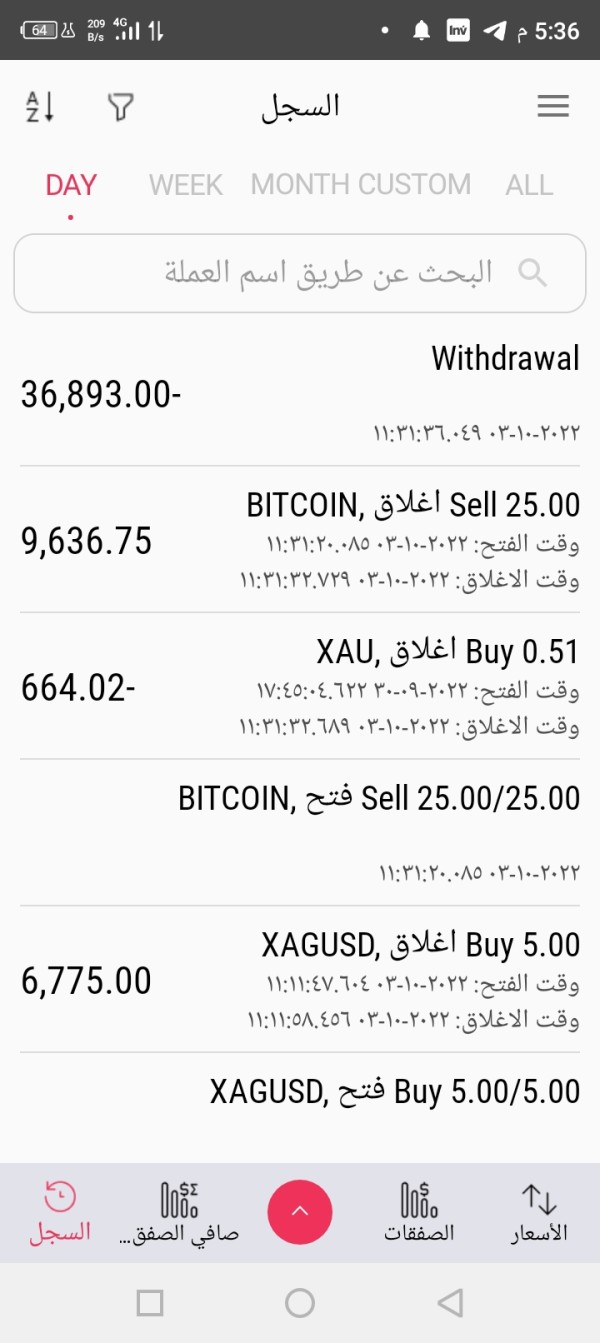Open the Withdrawal 36,893.00 entry

300,393
